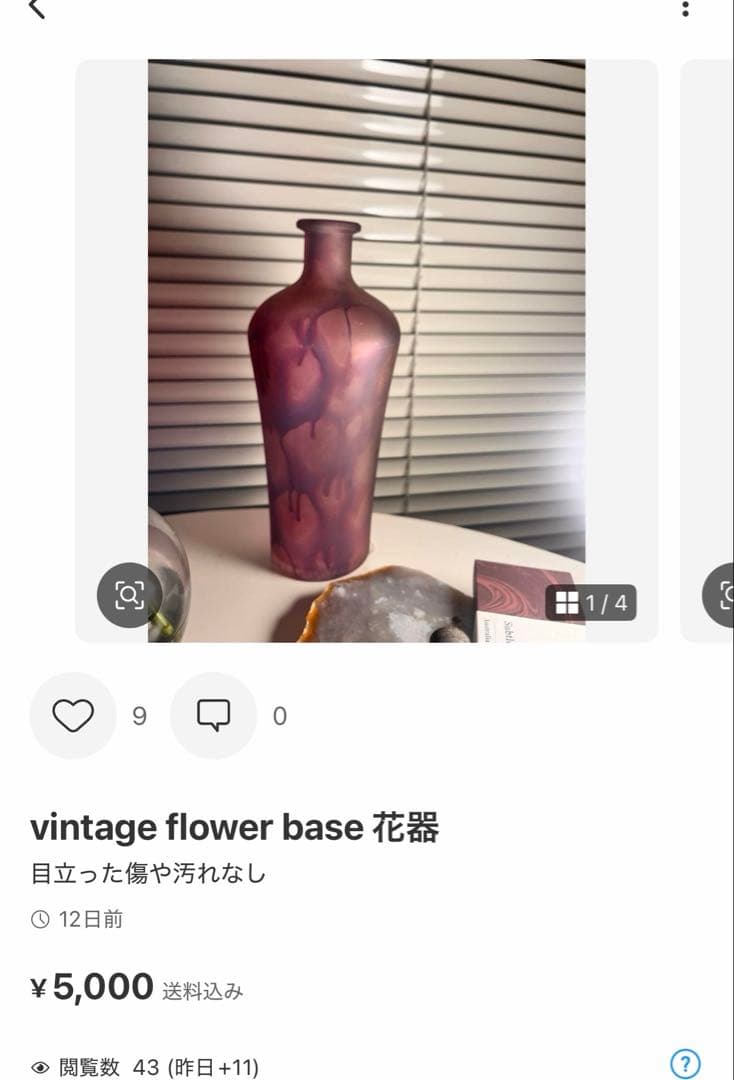Image resolution: width=734 pixels, height=1080 pixels.
Task: Toggle the heart to like the listing
Action: pyautogui.click(x=71, y=716)
